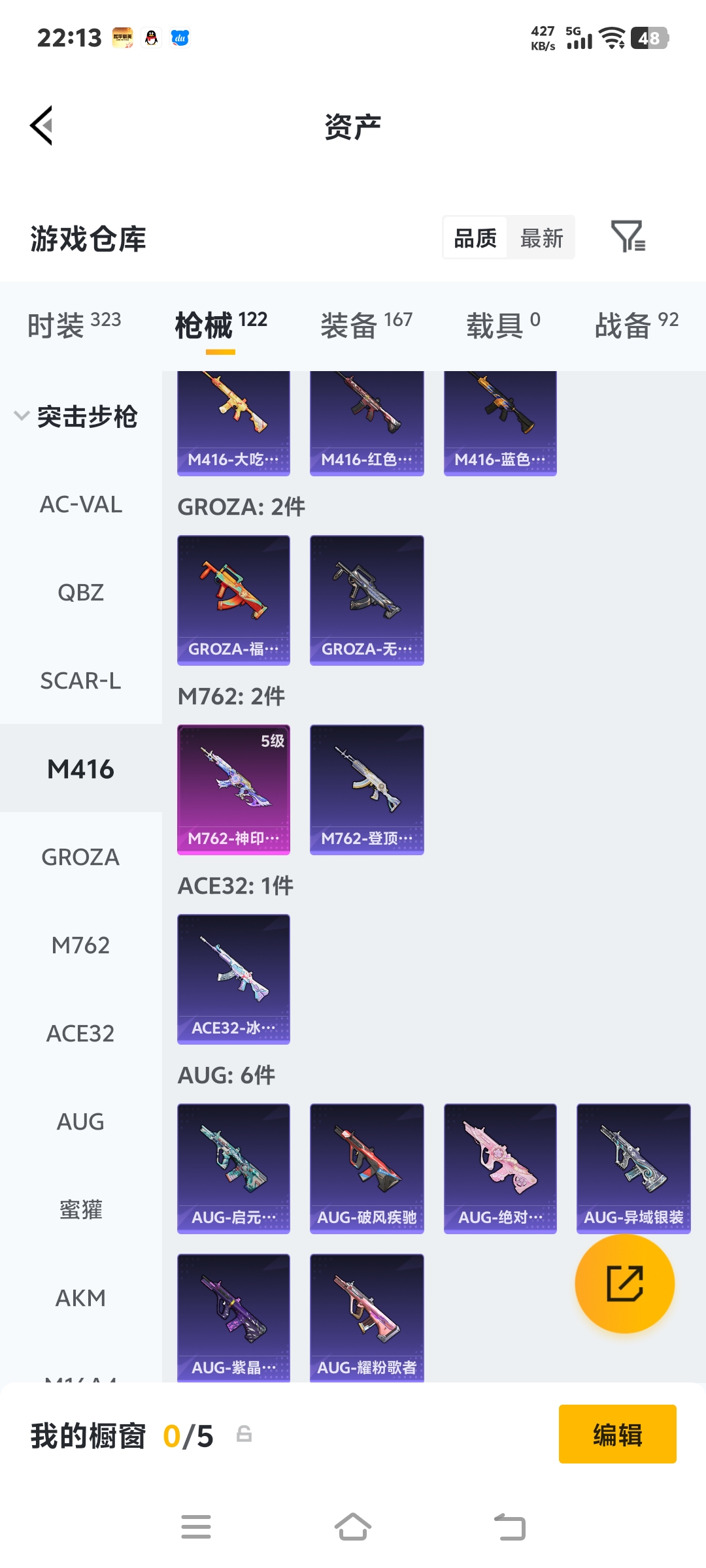Viewport: 706px width, 1568px height.
Task: Tap the yellow share floating button
Action: [x=624, y=1283]
